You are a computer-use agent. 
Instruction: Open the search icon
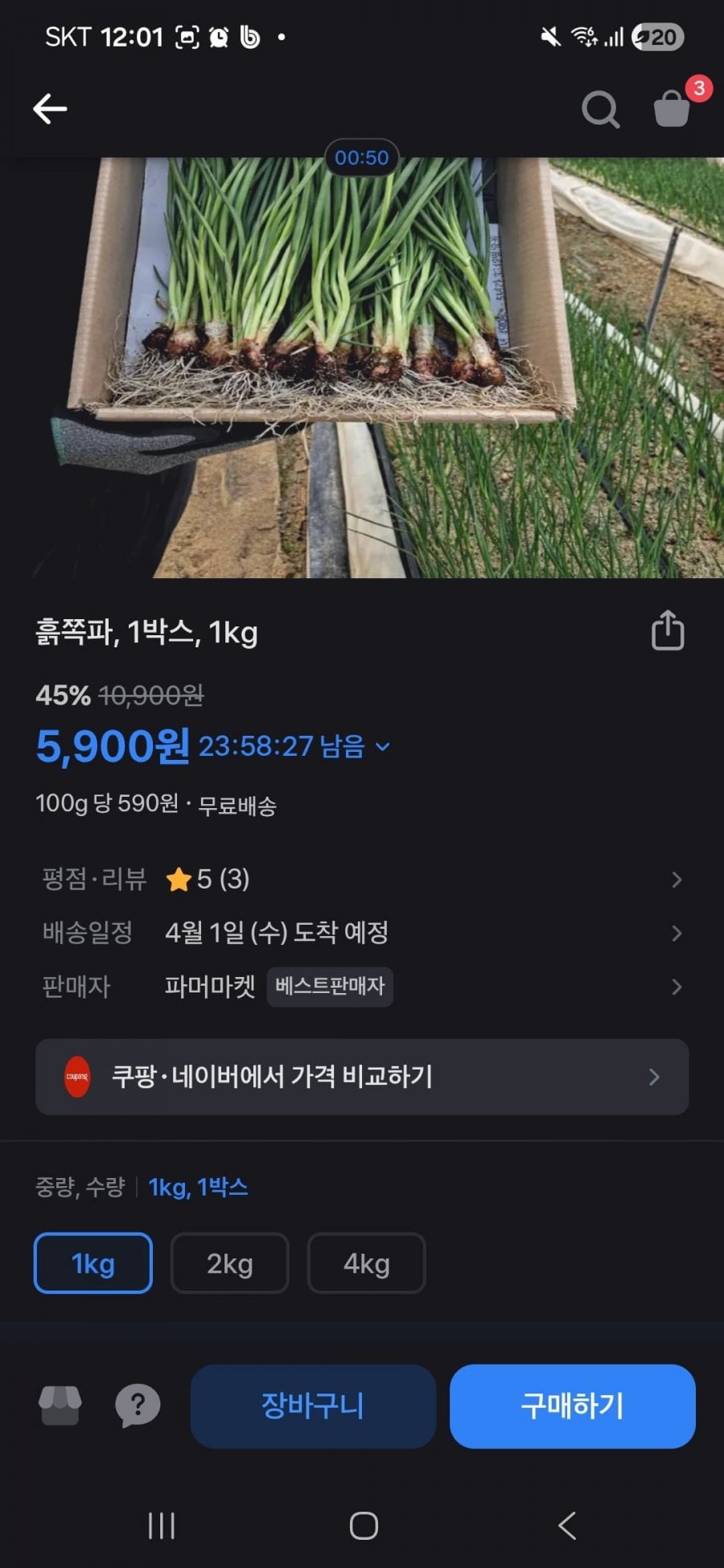pos(600,109)
